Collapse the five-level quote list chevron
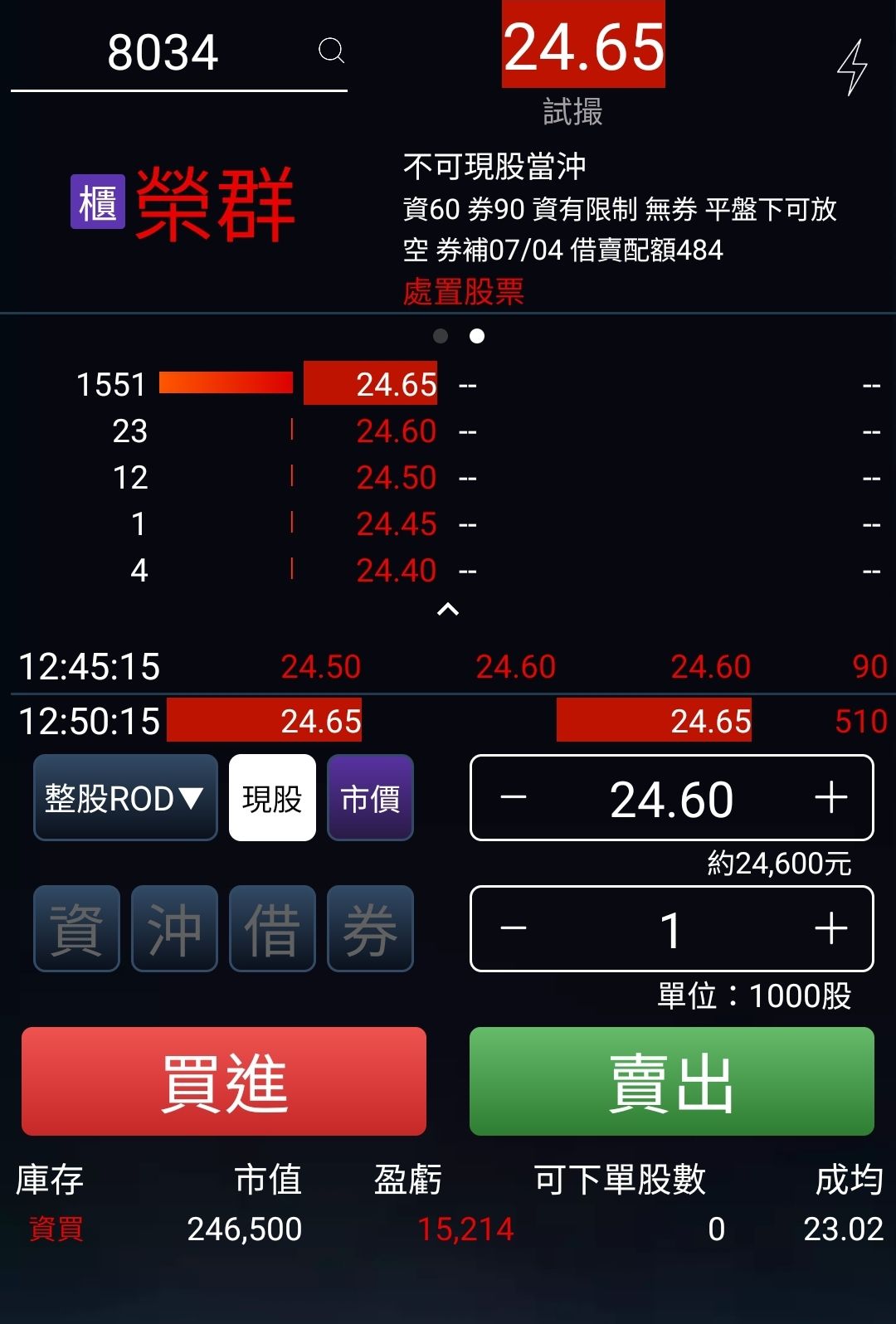The height and width of the screenshot is (1324, 896). coord(448,611)
